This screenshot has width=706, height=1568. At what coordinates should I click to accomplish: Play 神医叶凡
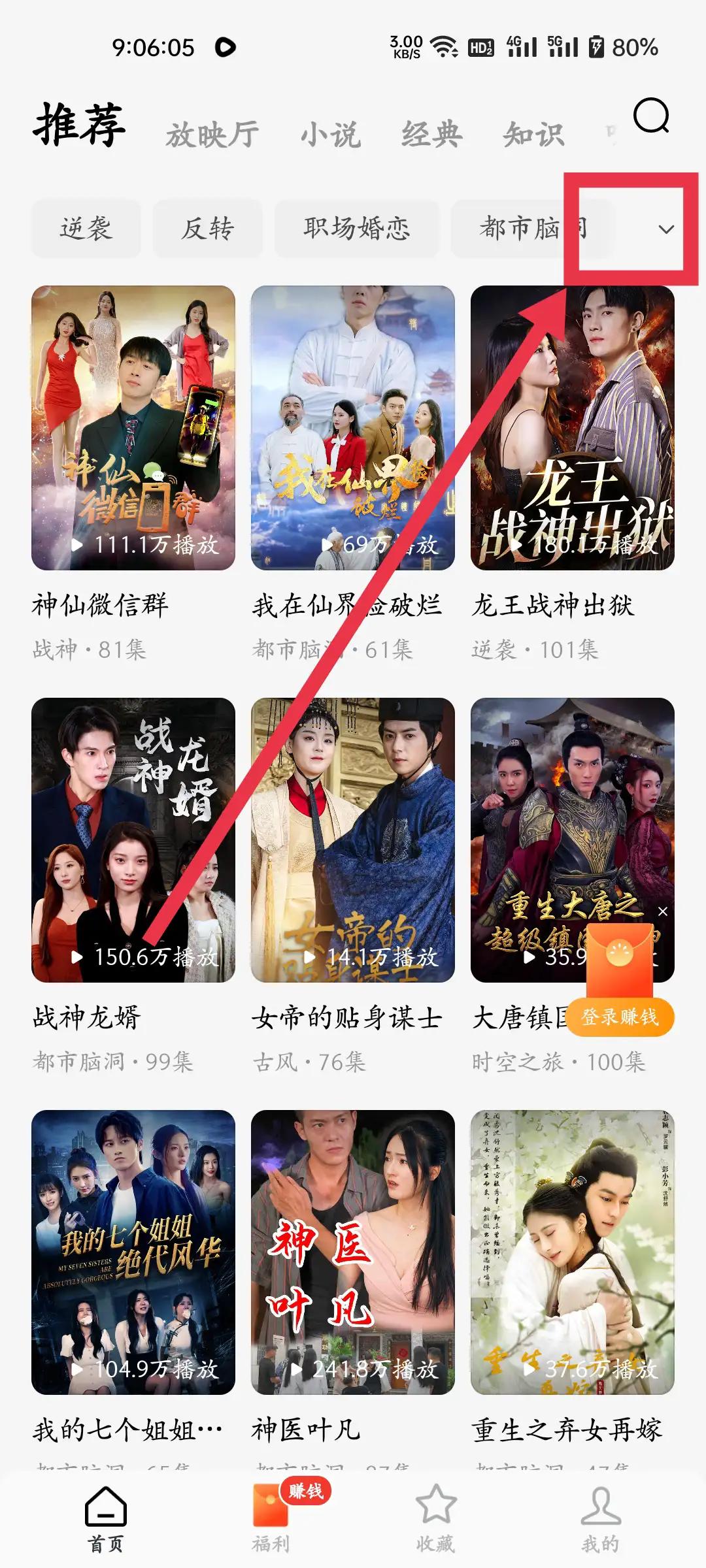tap(353, 1251)
